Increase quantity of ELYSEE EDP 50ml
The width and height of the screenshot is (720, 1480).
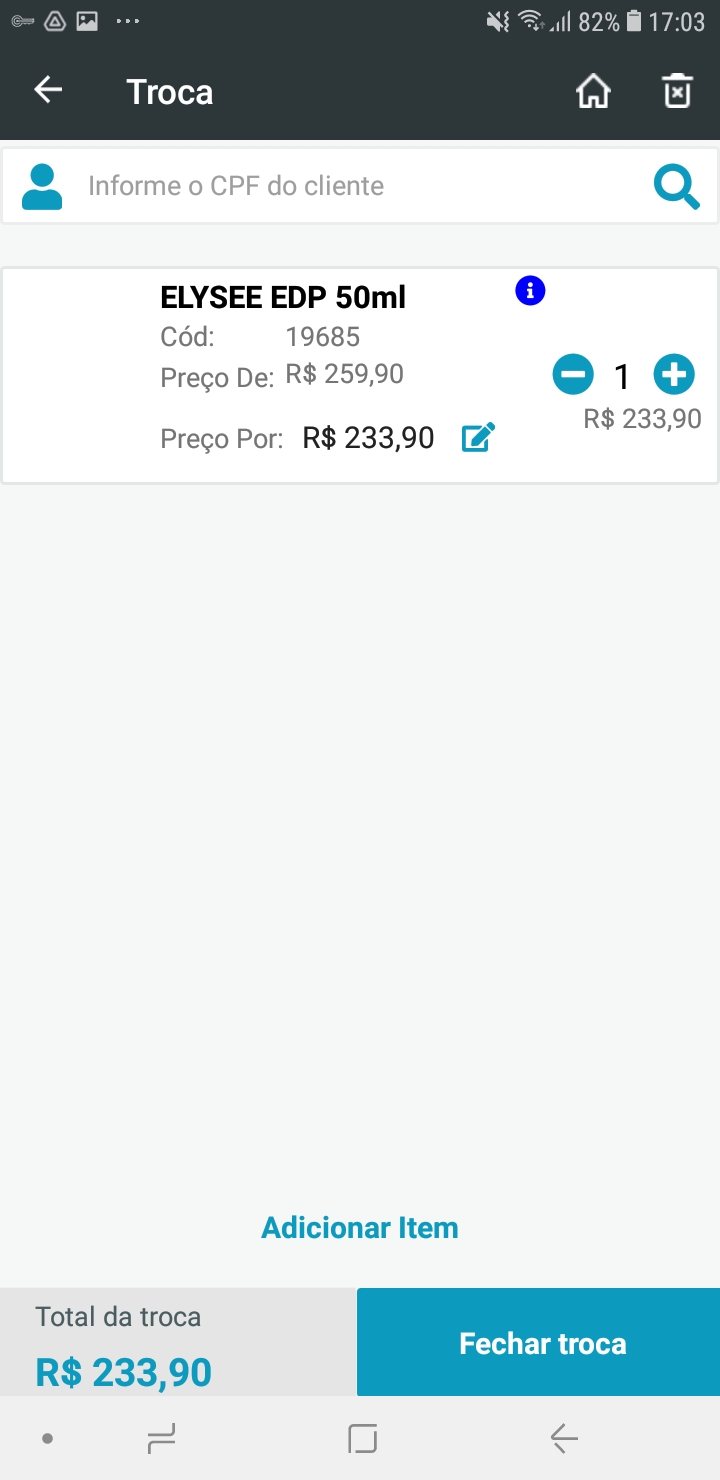pos(674,375)
